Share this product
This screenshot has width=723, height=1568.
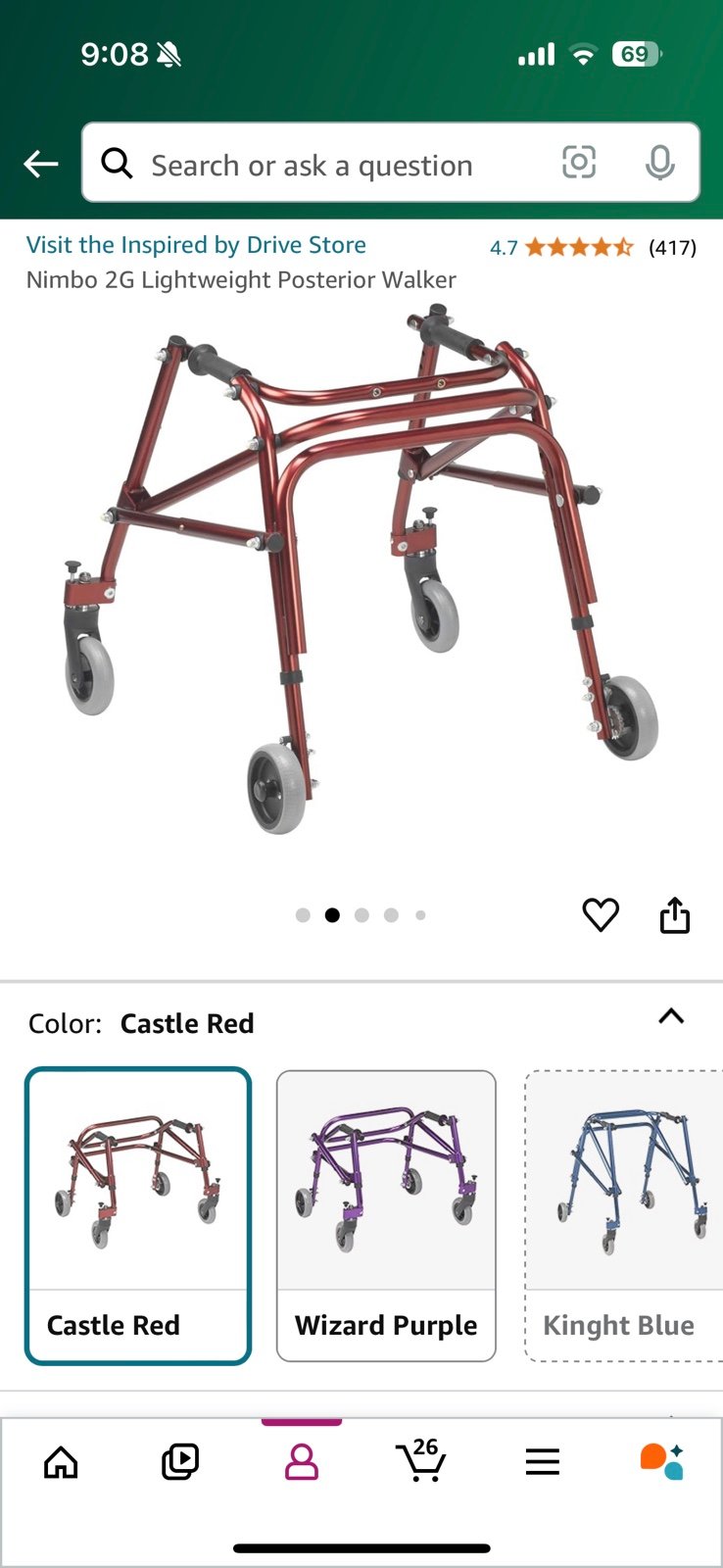click(x=674, y=915)
